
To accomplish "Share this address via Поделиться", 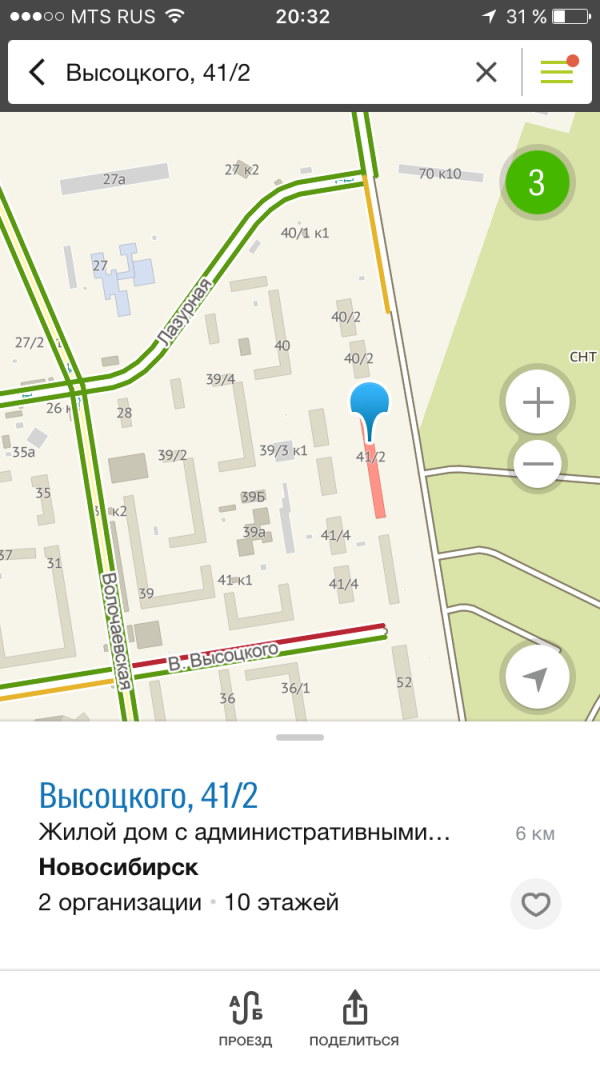I will click(354, 1019).
